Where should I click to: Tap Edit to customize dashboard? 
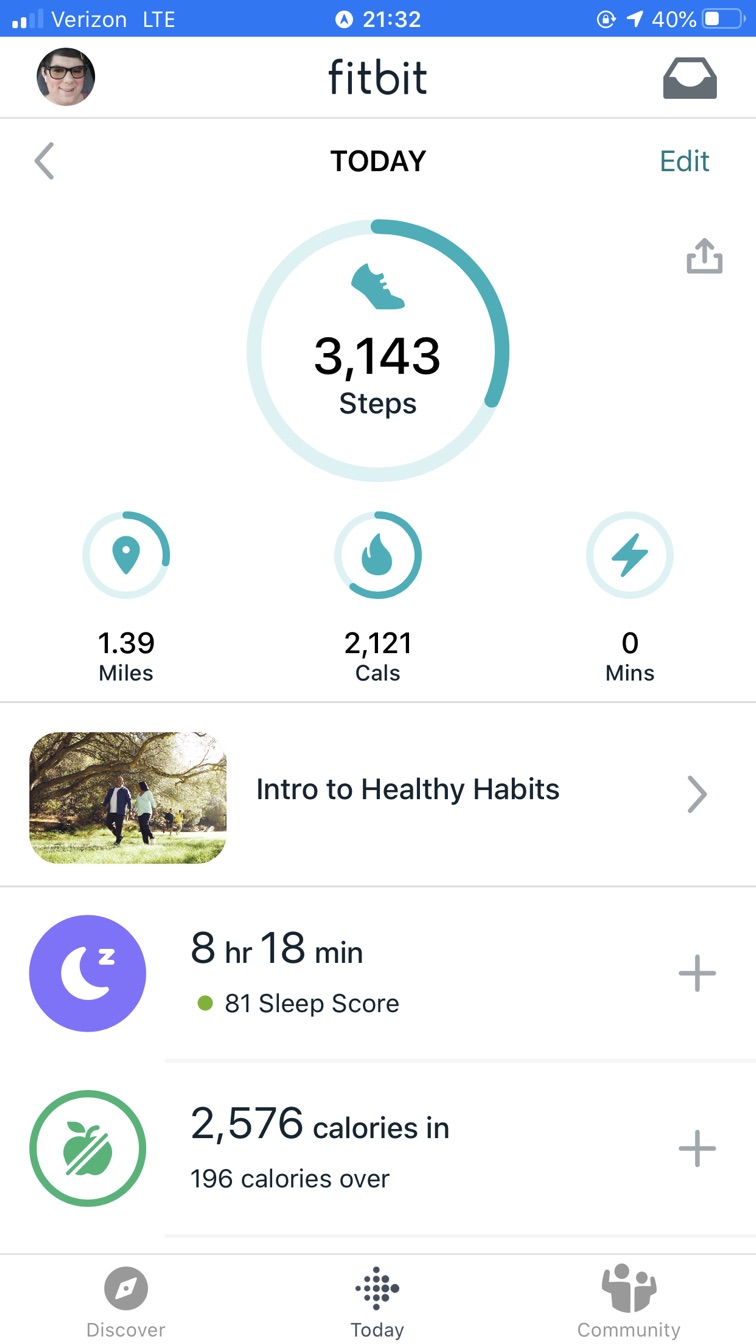click(x=684, y=161)
